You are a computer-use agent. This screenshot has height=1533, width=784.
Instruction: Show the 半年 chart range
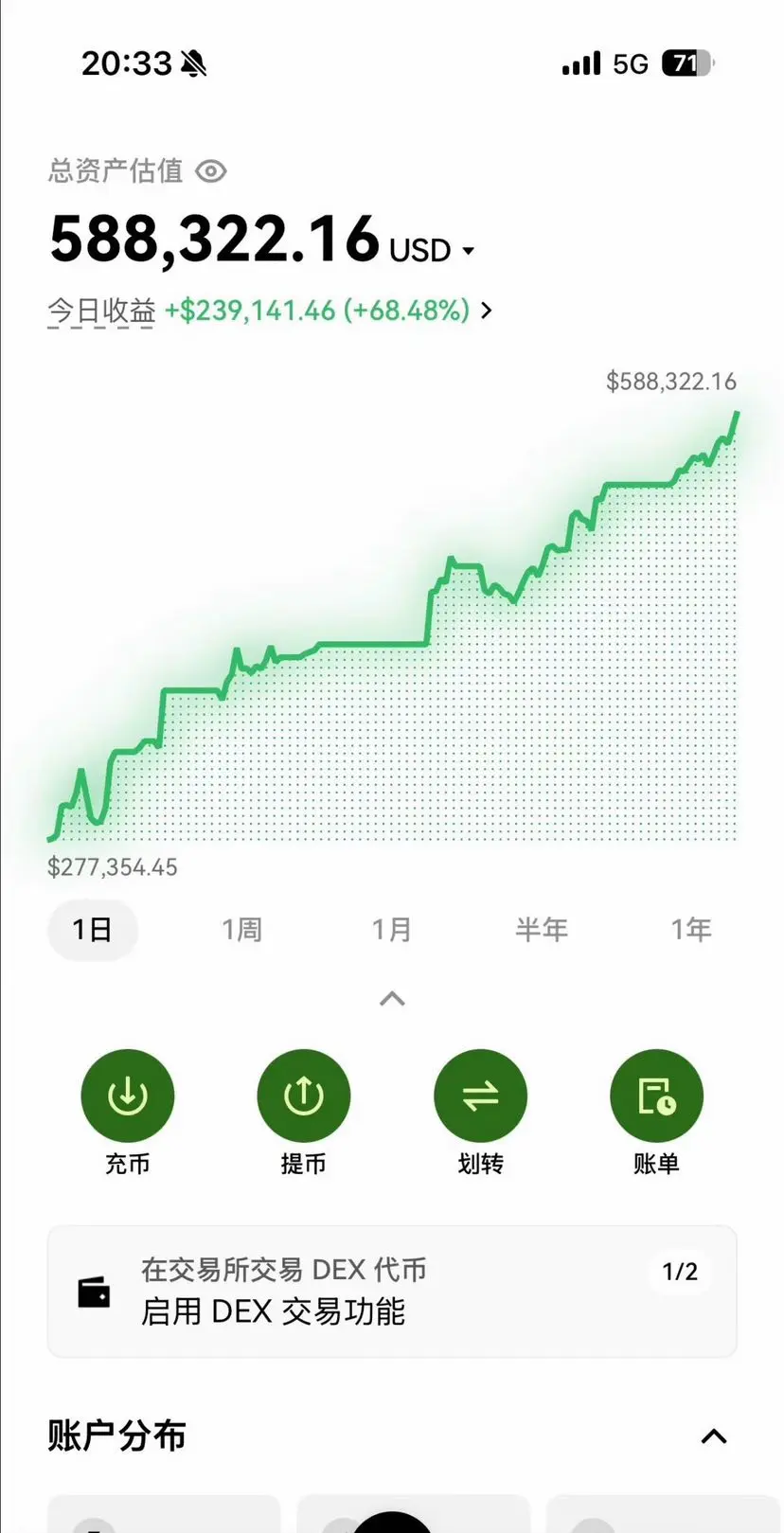(x=541, y=930)
